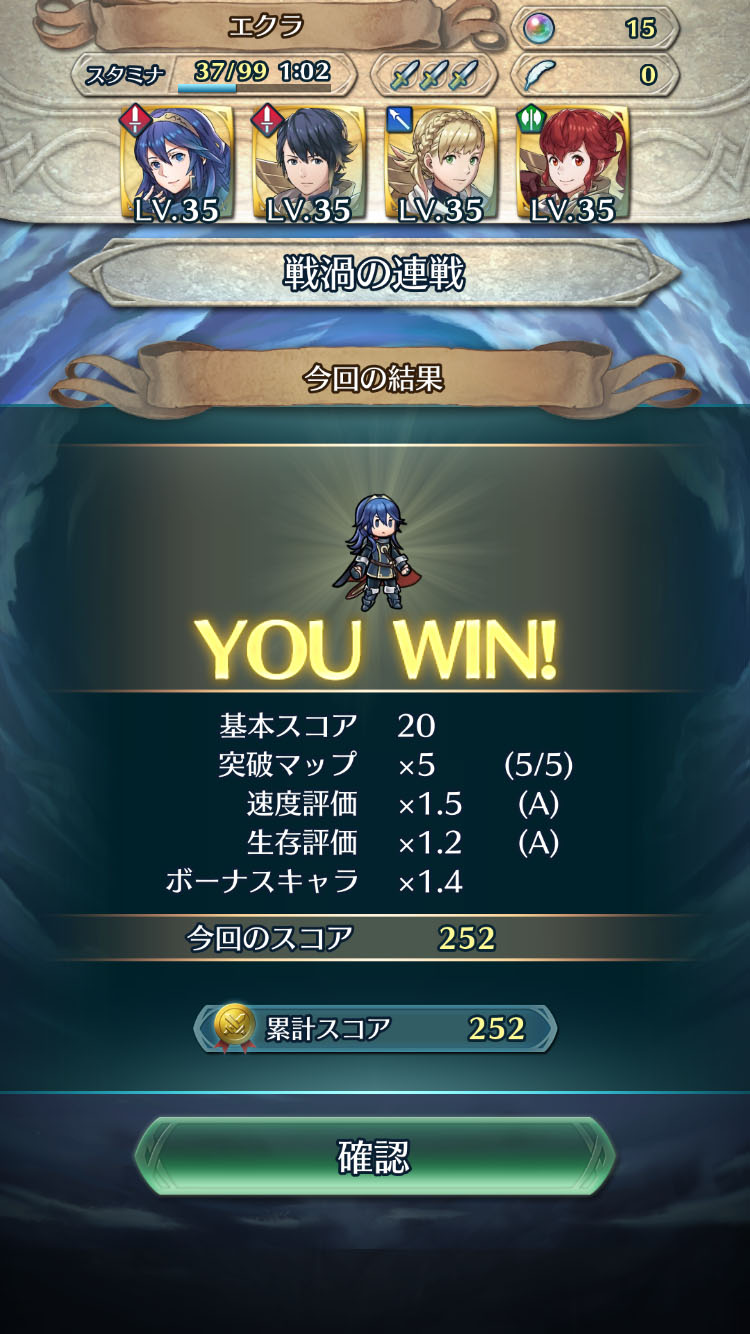Tap the 確認 confirm button
This screenshot has height=1334, width=750.
(374, 1157)
